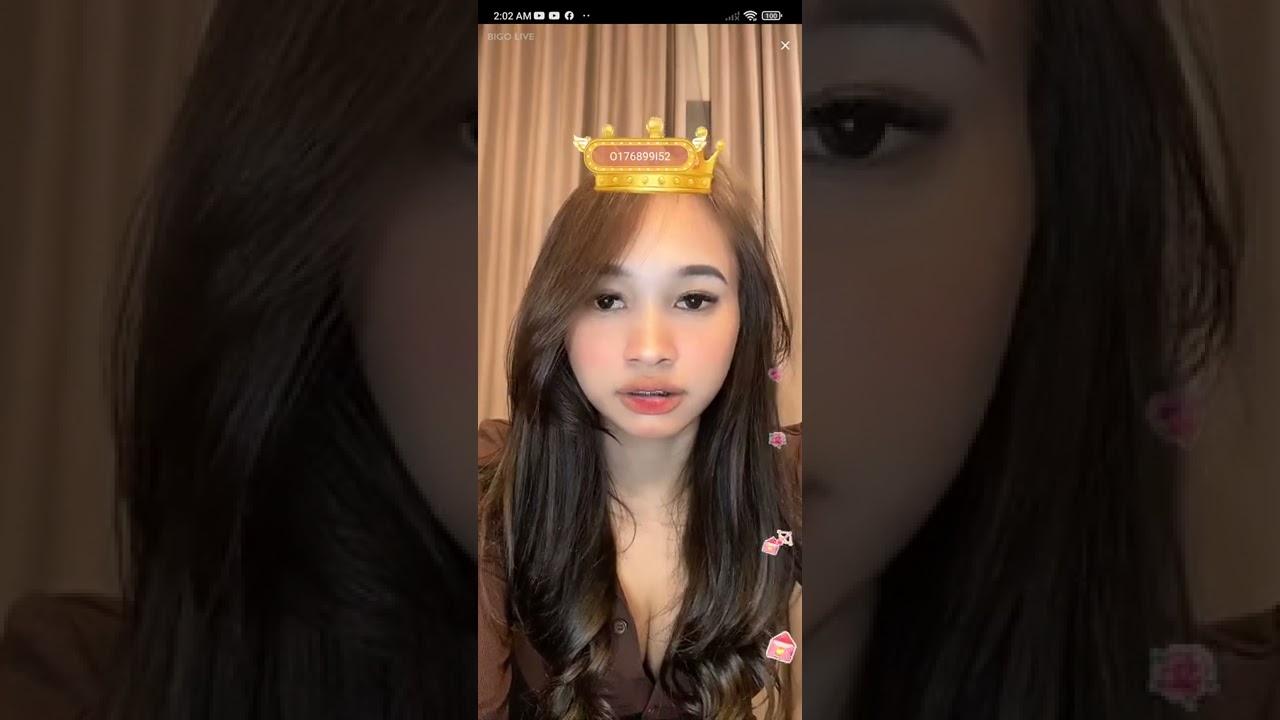Close the Bigo Live stream

(x=785, y=46)
